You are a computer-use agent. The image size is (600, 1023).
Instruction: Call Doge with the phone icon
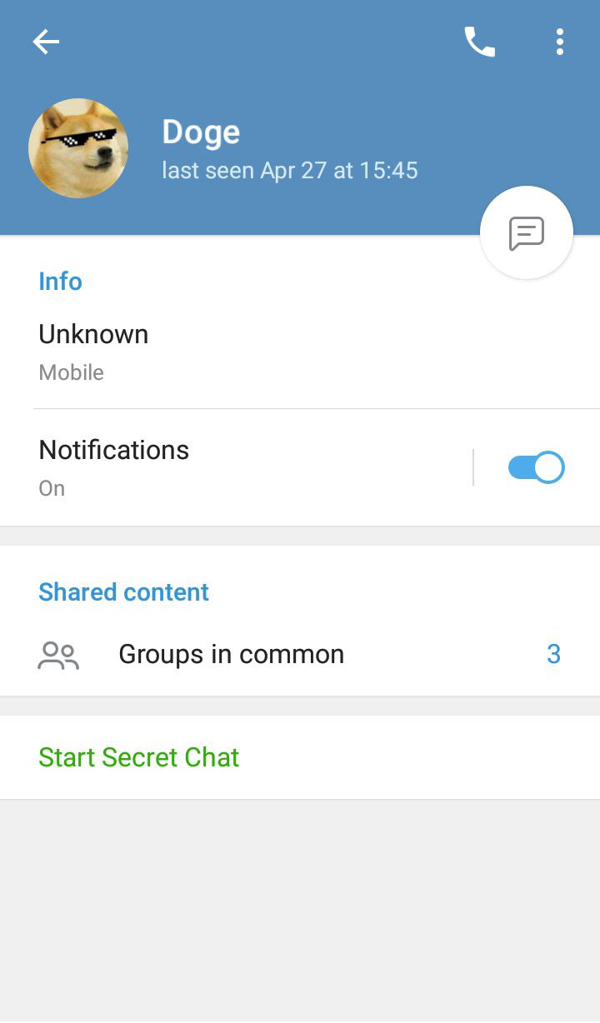479,42
